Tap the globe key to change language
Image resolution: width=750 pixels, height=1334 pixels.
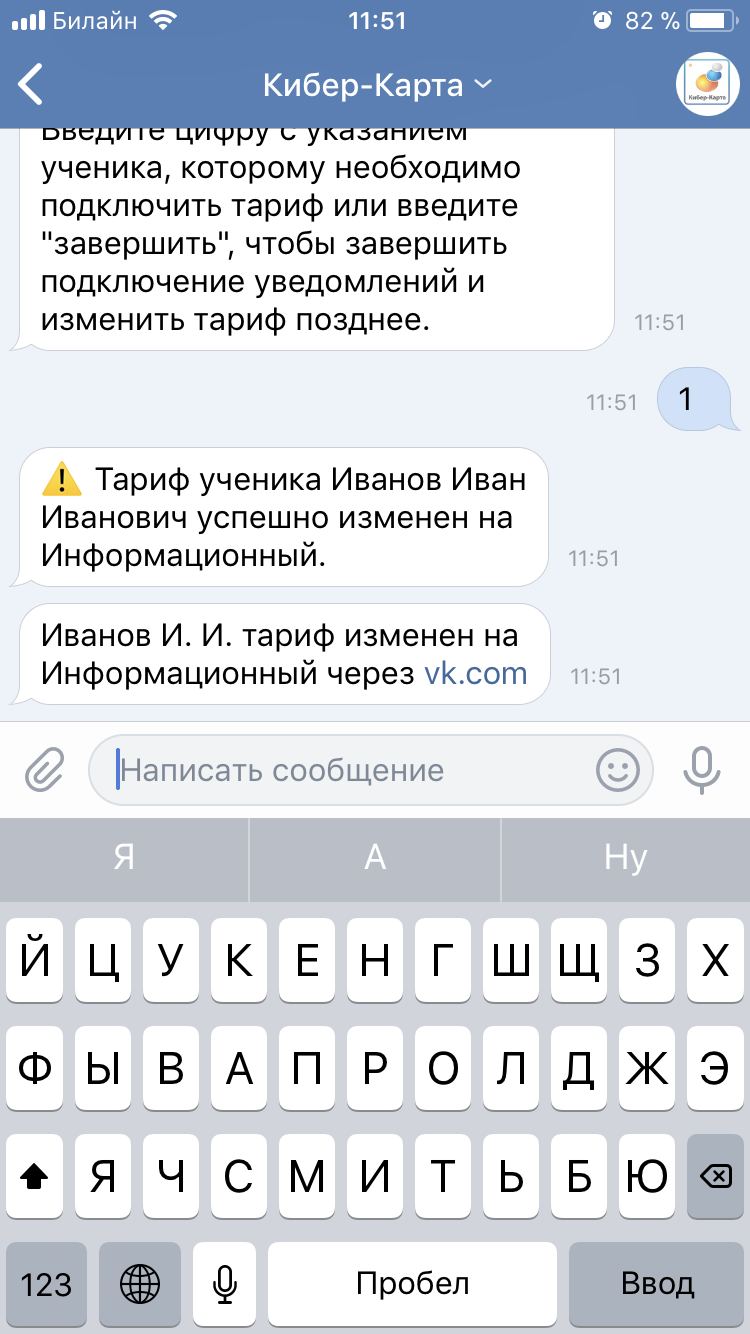pyautogui.click(x=140, y=1283)
